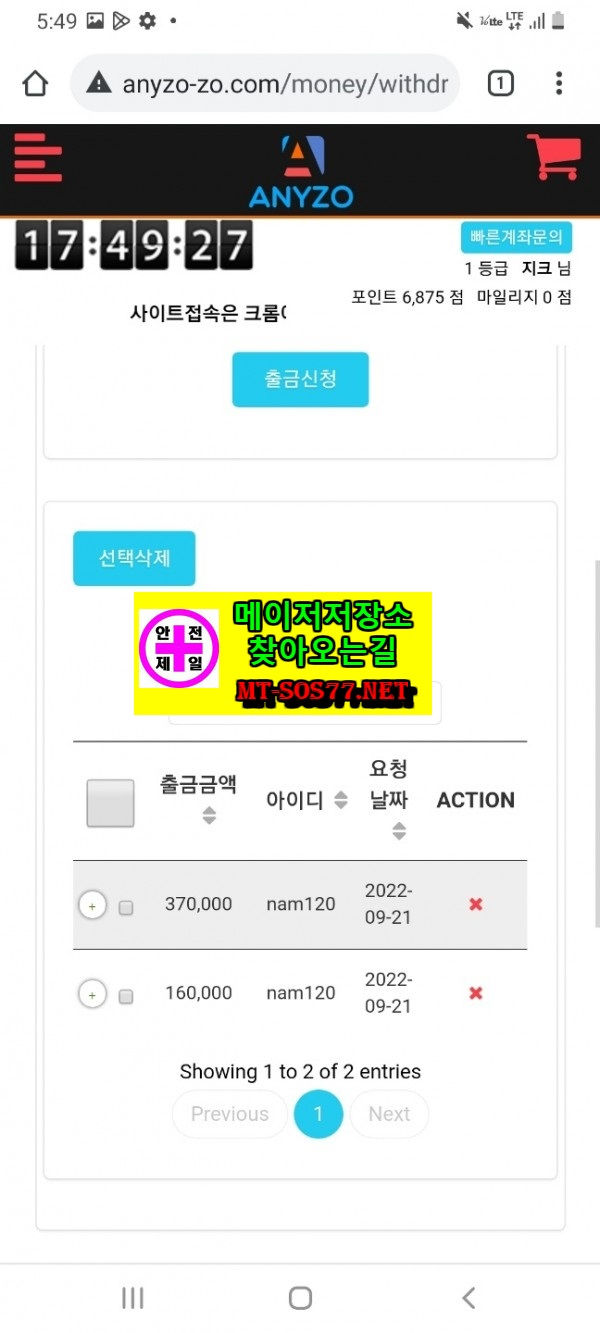This screenshot has width=600, height=1333.
Task: Check the box for the 370,000 row
Action: (126, 908)
